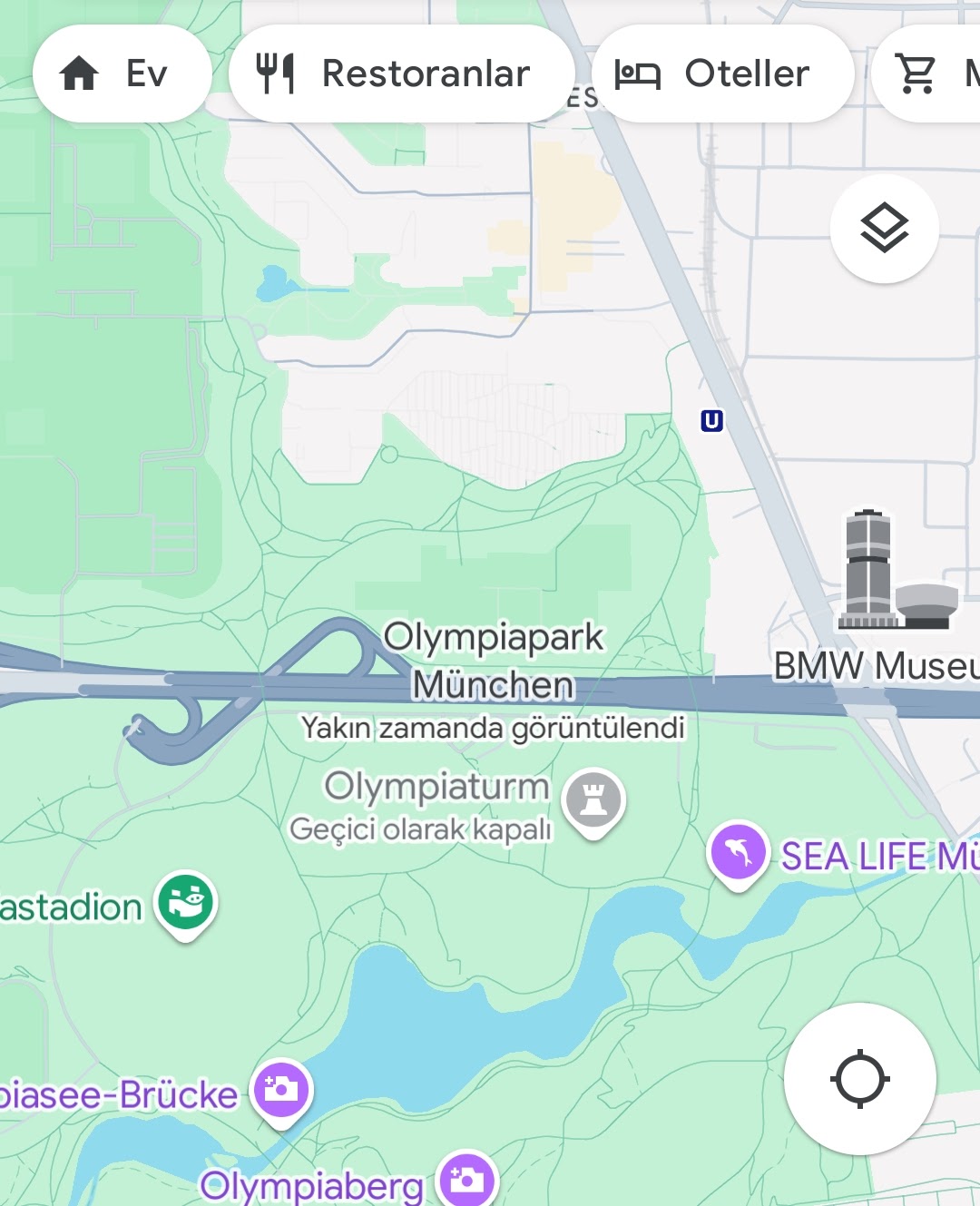Image resolution: width=980 pixels, height=1206 pixels.
Task: Show hotels with the Oteller chip
Action: coord(722,74)
